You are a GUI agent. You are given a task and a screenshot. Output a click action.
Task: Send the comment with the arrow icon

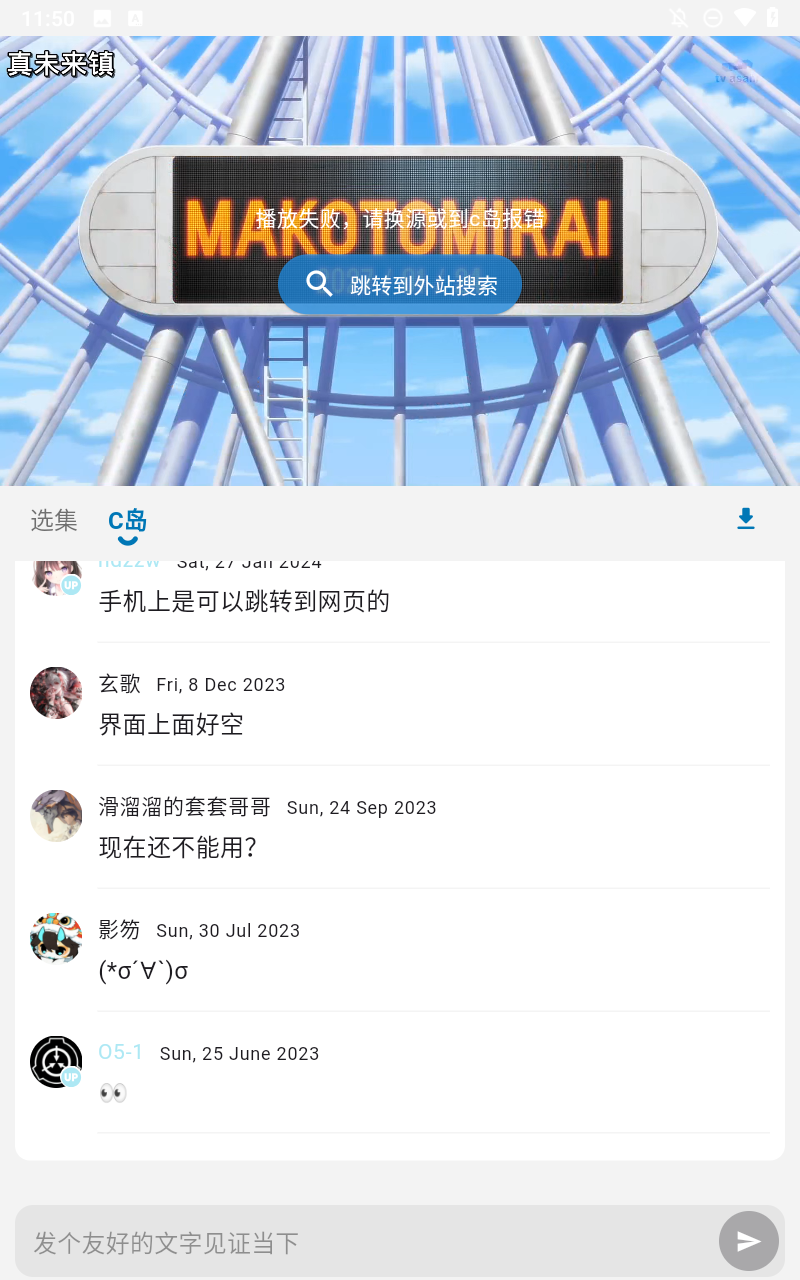pyautogui.click(x=749, y=1241)
